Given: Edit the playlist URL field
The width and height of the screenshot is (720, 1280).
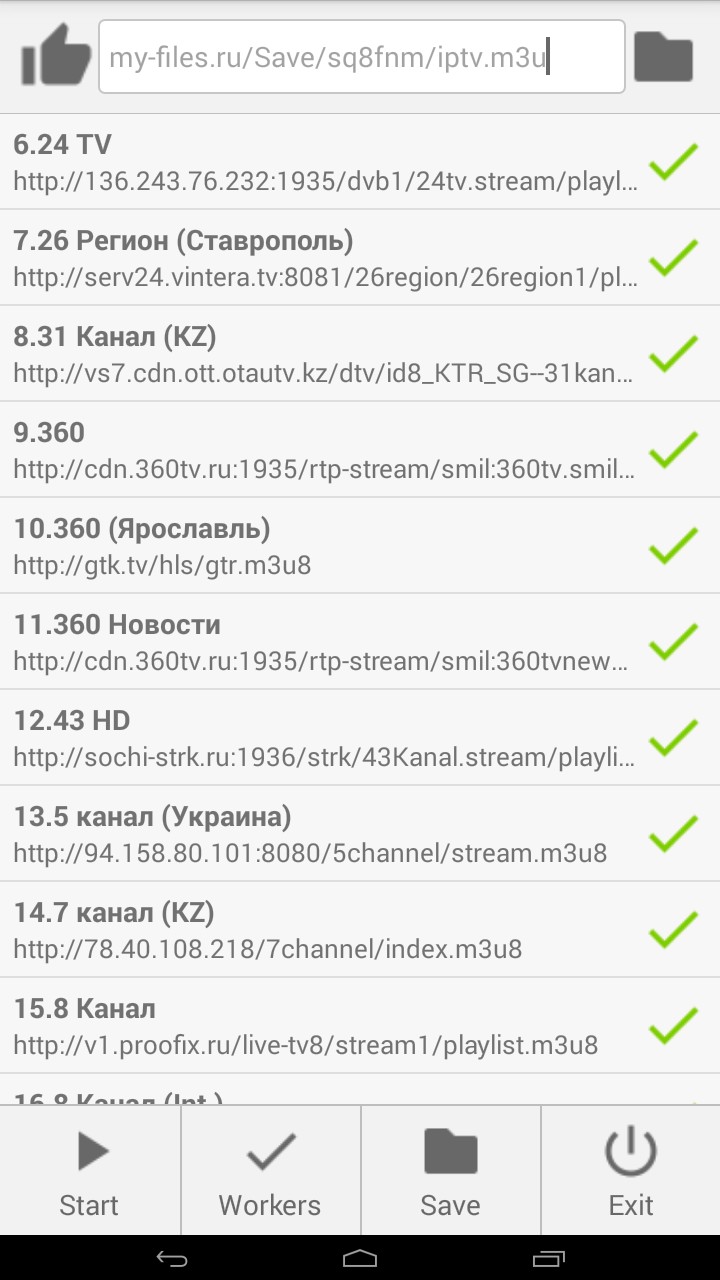Looking at the screenshot, I should click(x=361, y=57).
